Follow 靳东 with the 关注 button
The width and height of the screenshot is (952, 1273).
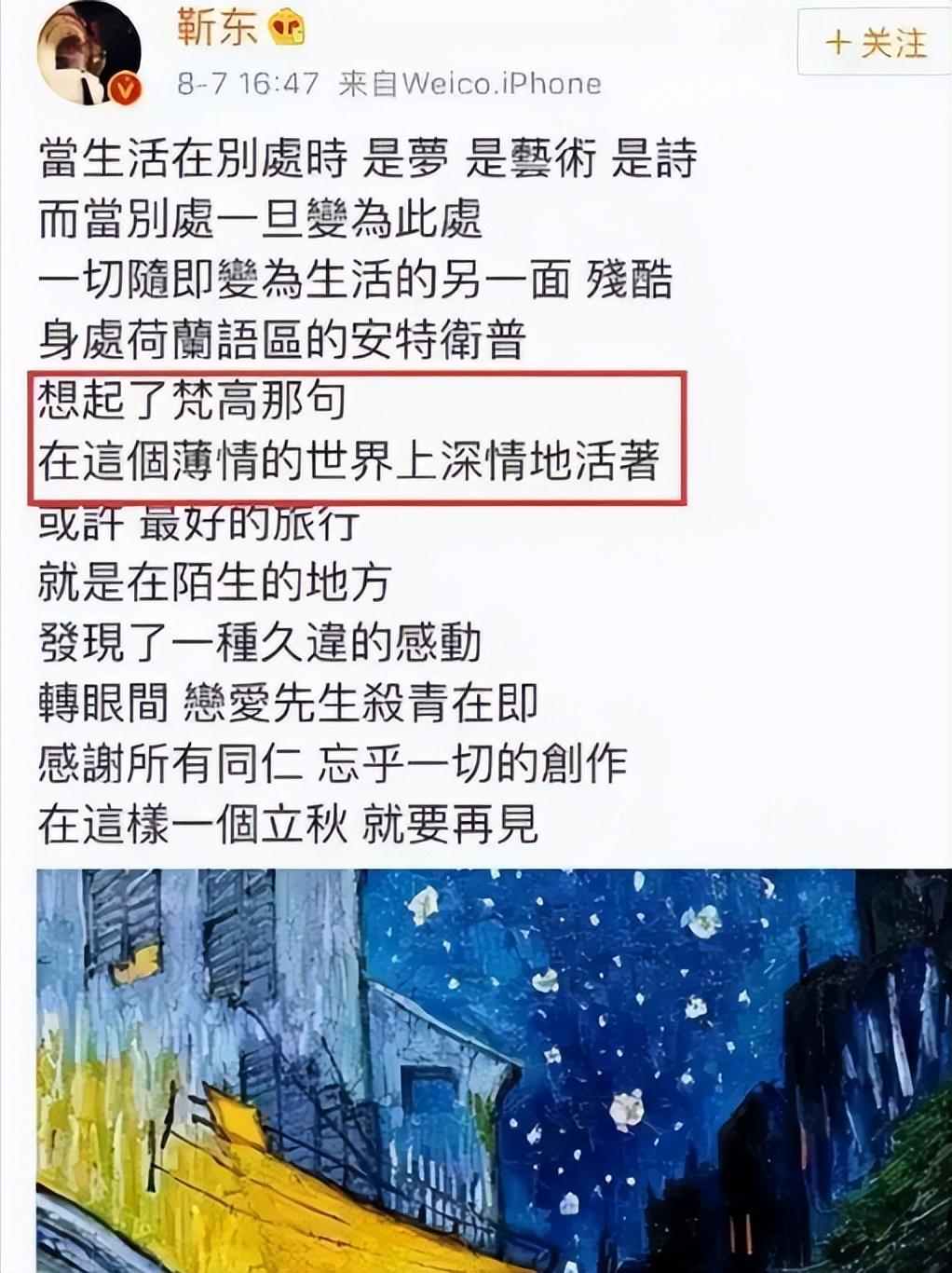point(874,43)
